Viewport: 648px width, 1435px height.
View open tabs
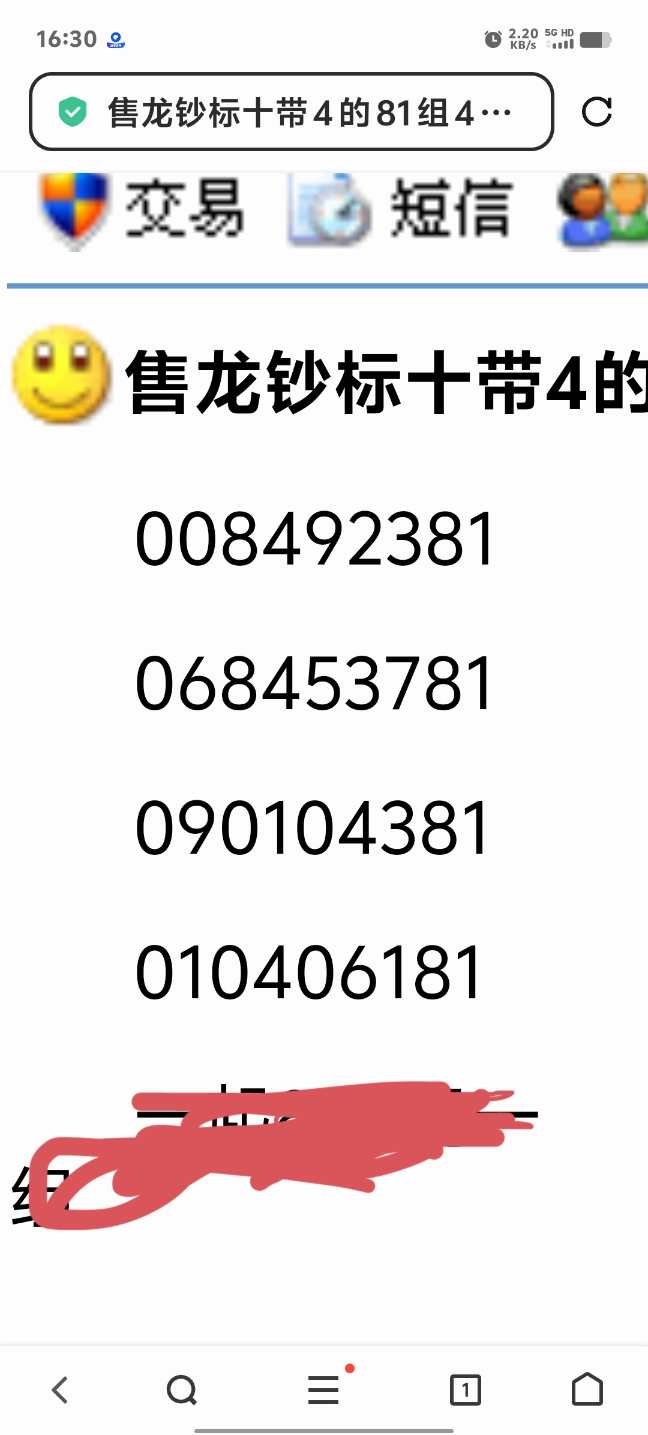pyautogui.click(x=465, y=1389)
